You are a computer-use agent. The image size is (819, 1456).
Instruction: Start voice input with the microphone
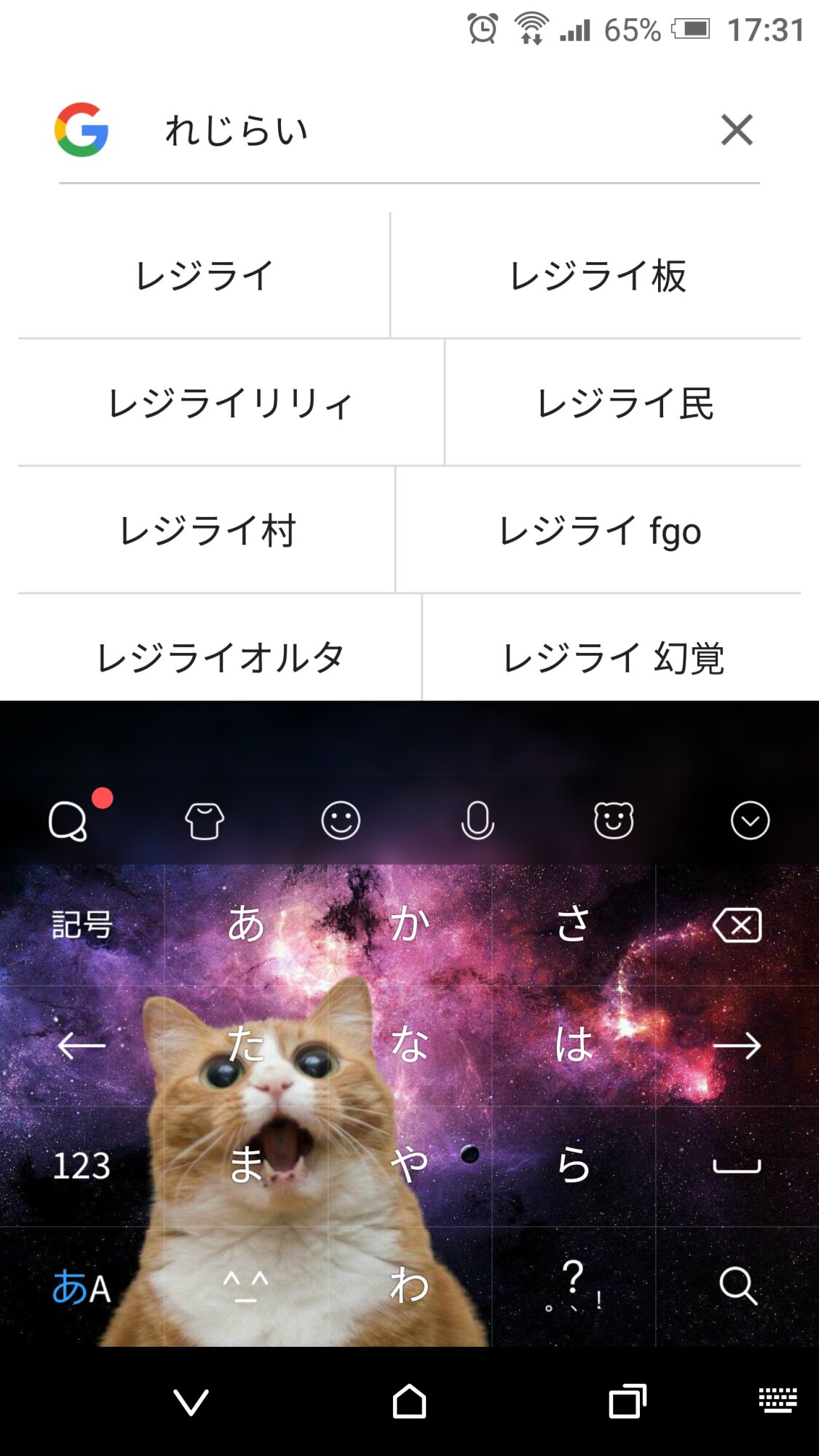pyautogui.click(x=478, y=821)
